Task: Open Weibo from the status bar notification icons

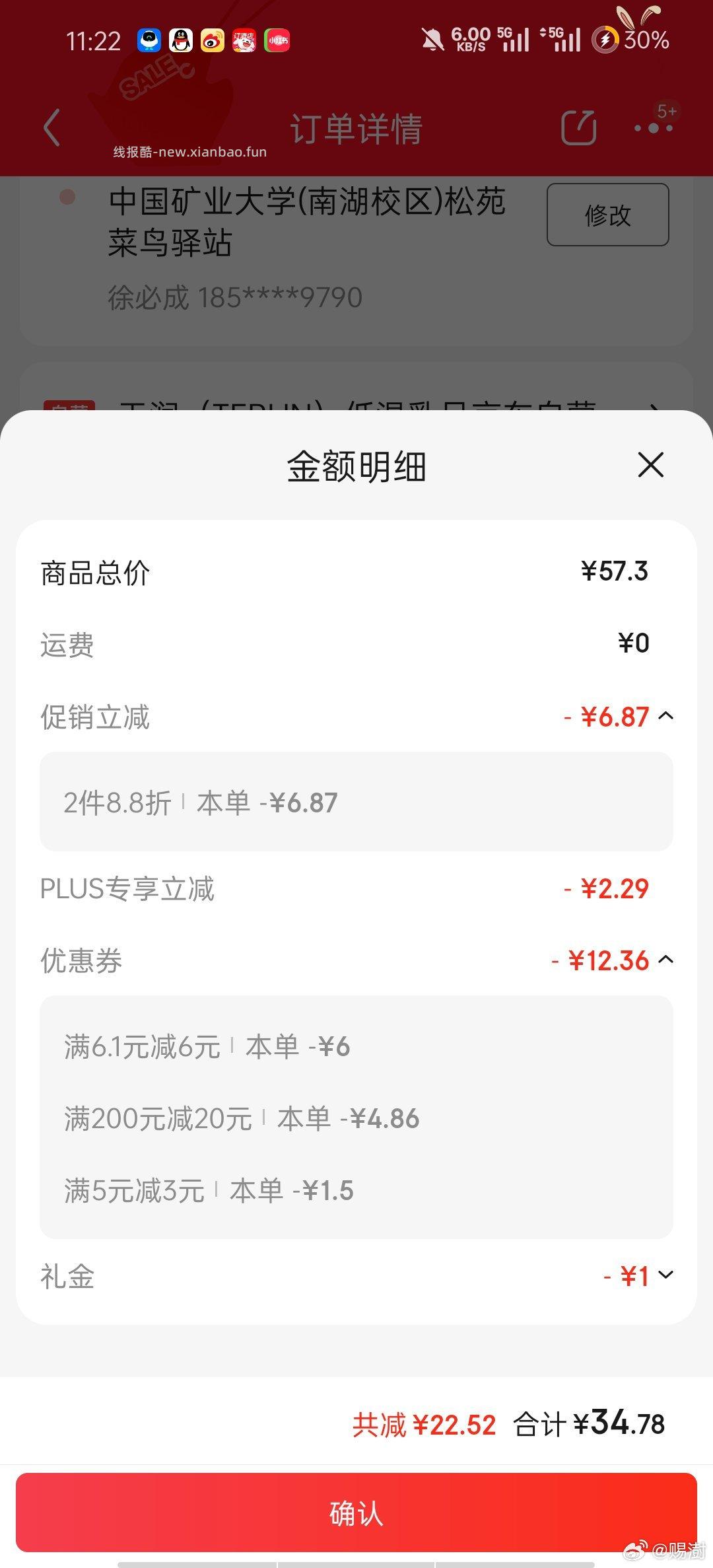Action: click(x=211, y=40)
